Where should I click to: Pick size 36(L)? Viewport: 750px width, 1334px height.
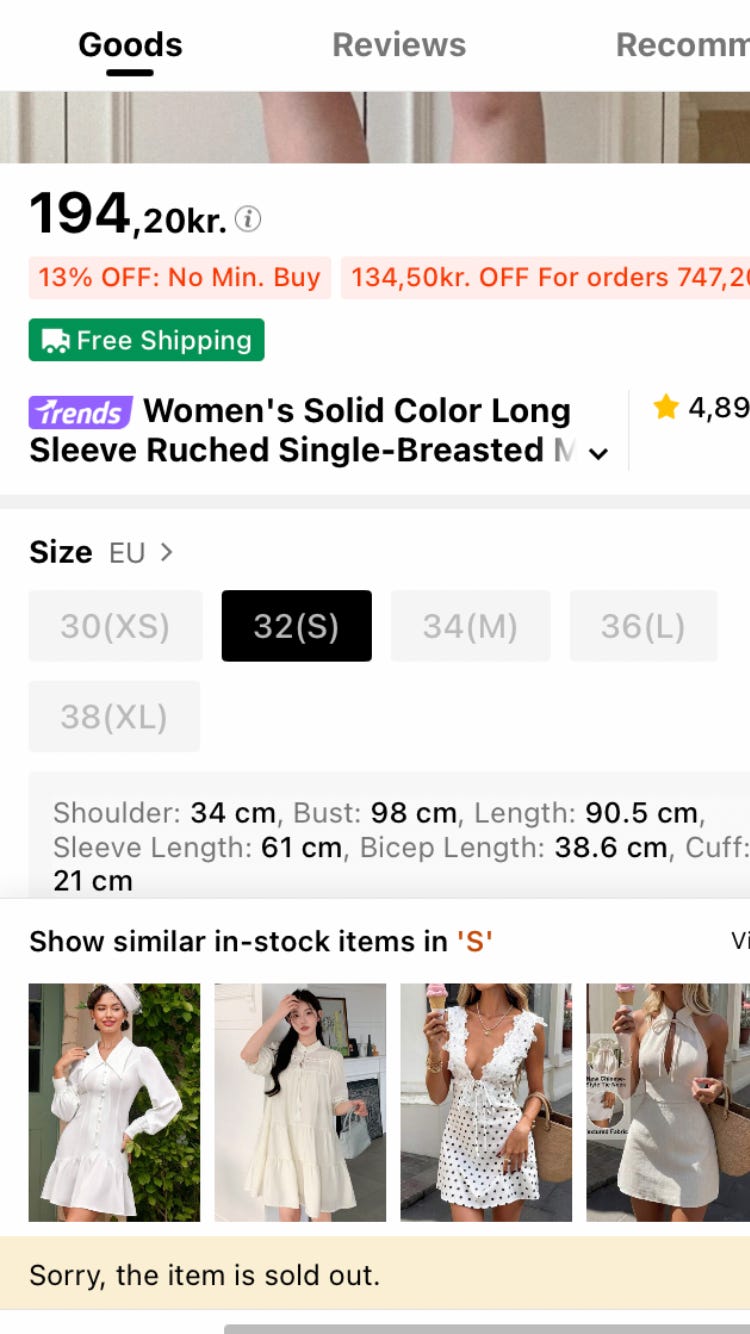643,626
